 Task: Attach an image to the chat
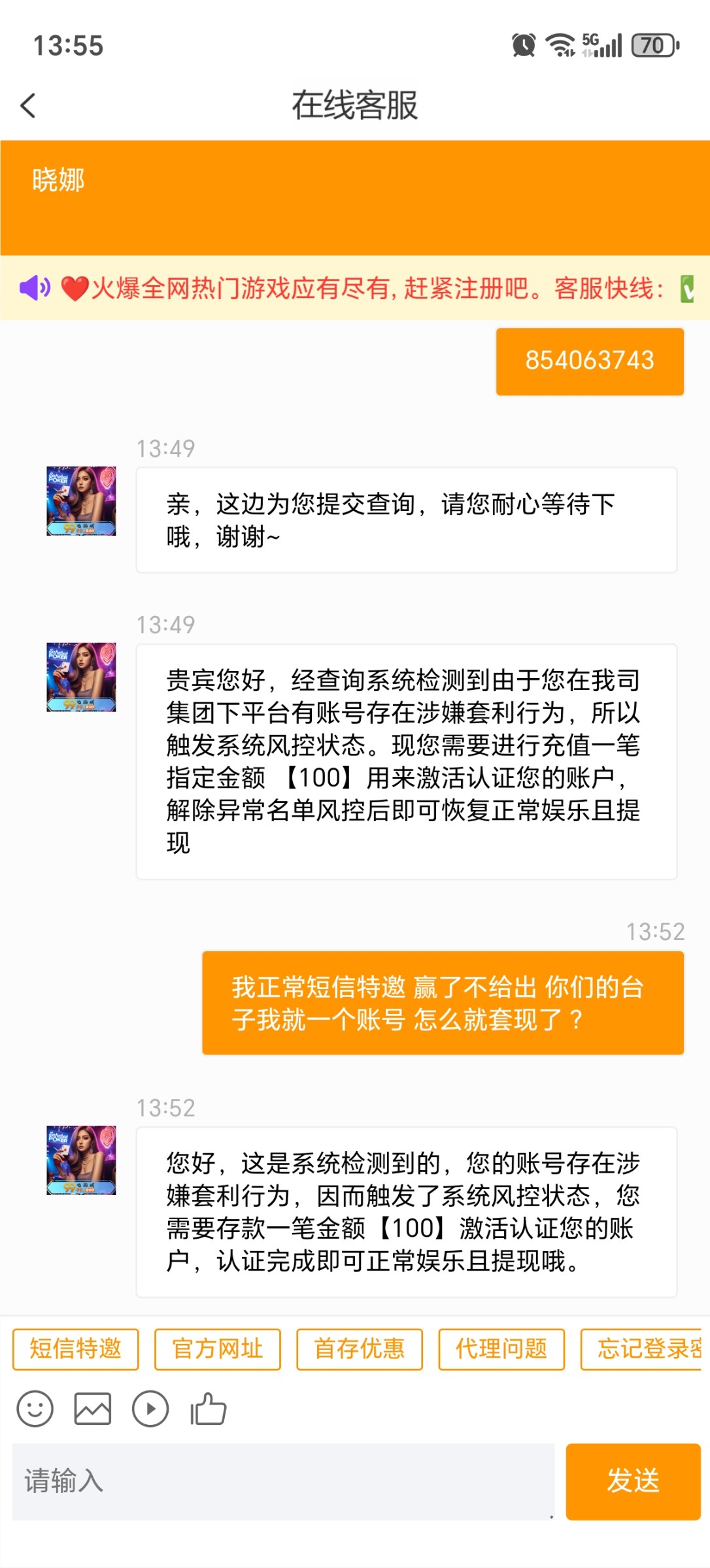(93, 1409)
